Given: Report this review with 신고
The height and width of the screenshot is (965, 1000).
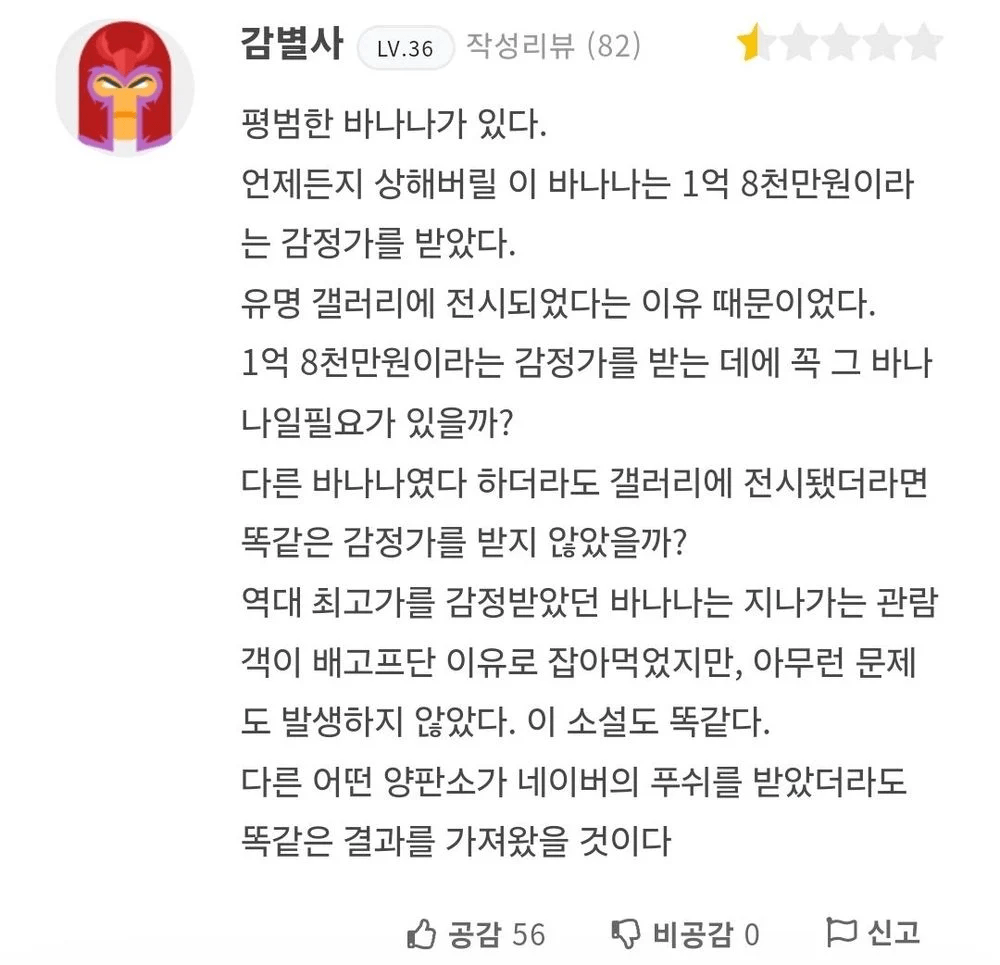Looking at the screenshot, I should pos(872,932).
